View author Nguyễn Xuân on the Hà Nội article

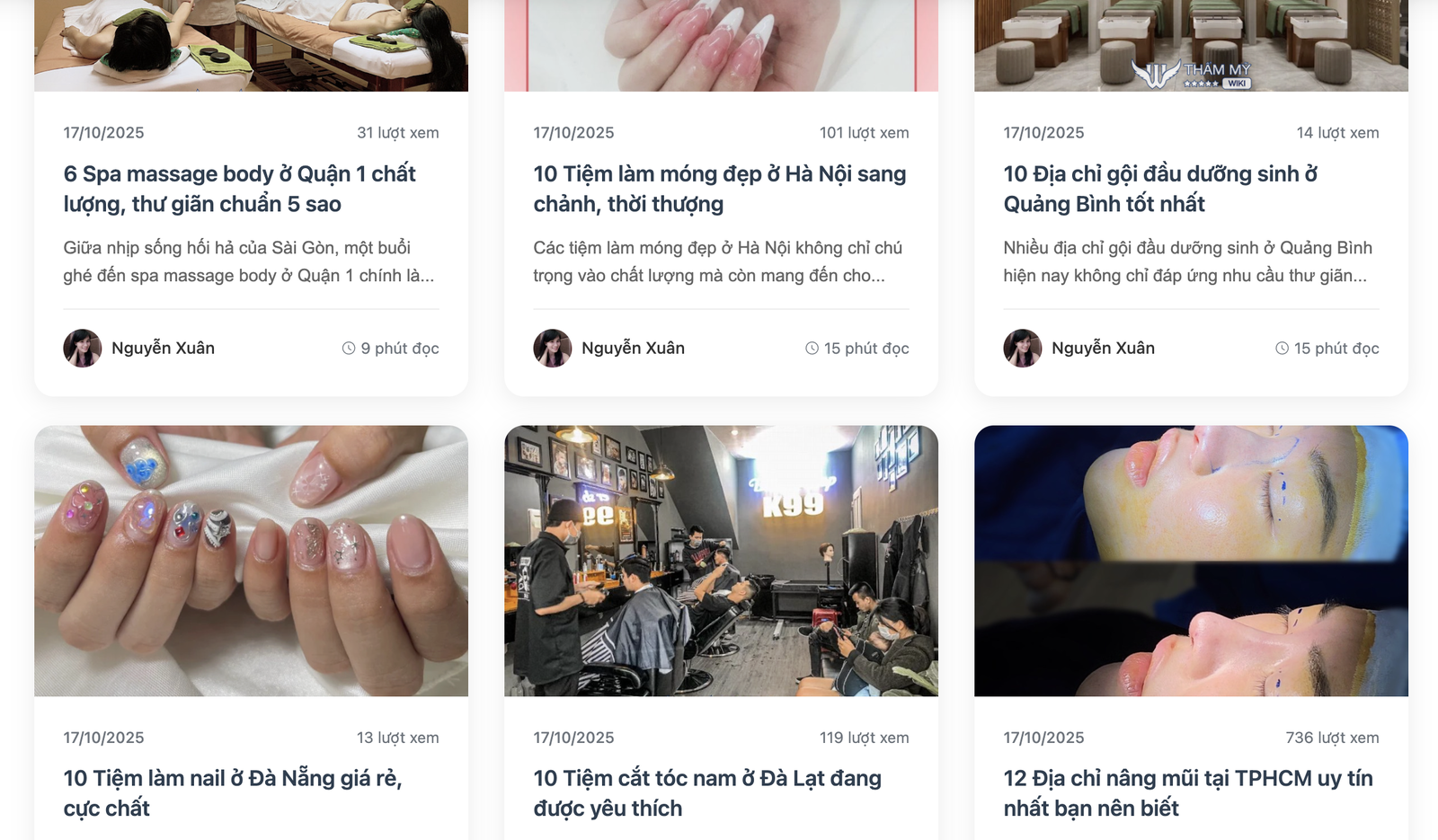[632, 349]
